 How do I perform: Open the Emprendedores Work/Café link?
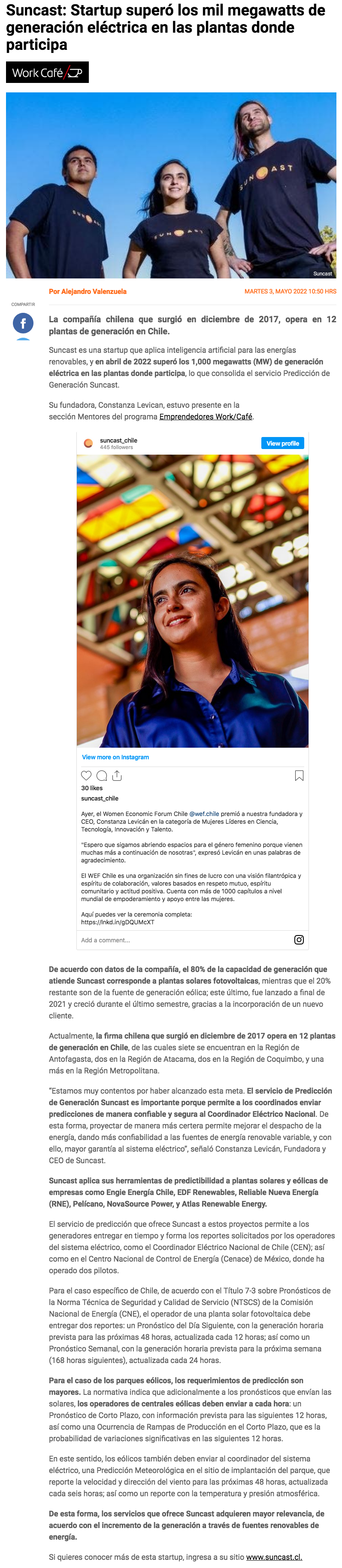point(205,416)
